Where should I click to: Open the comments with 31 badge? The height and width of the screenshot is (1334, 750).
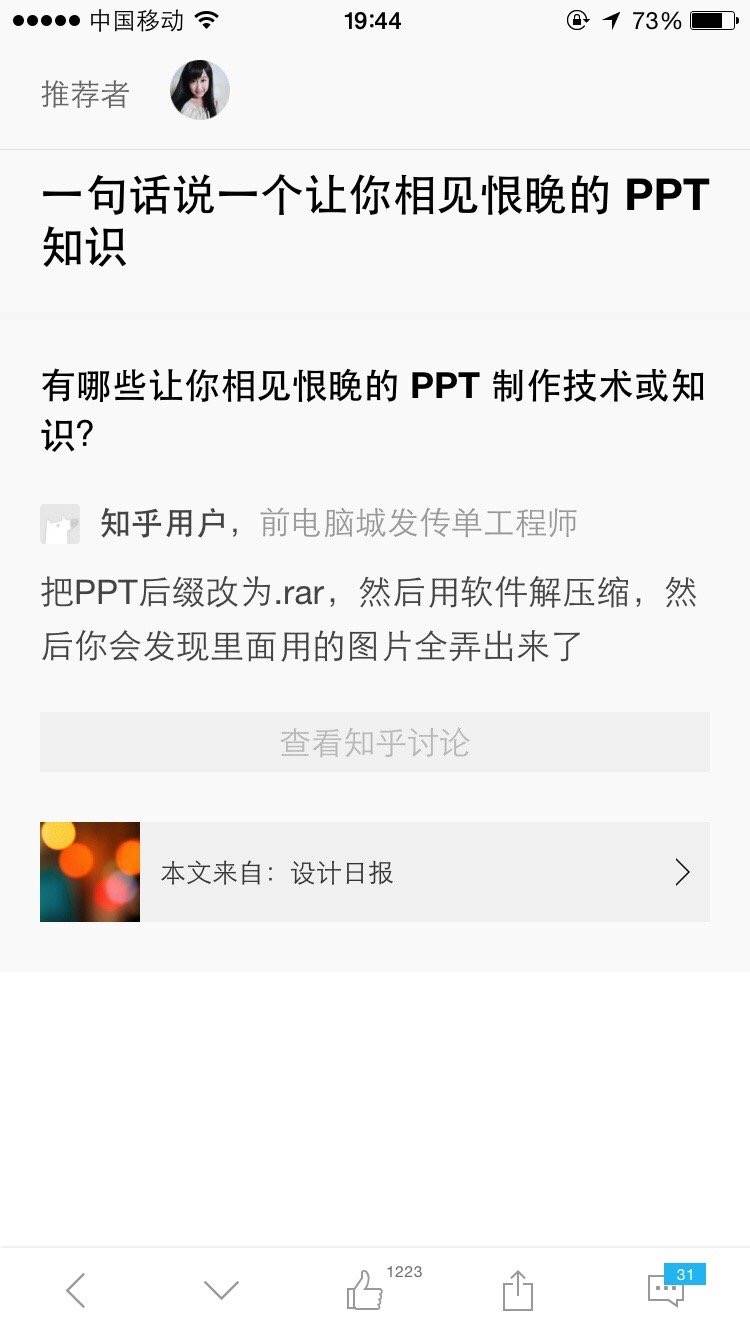tap(666, 1290)
